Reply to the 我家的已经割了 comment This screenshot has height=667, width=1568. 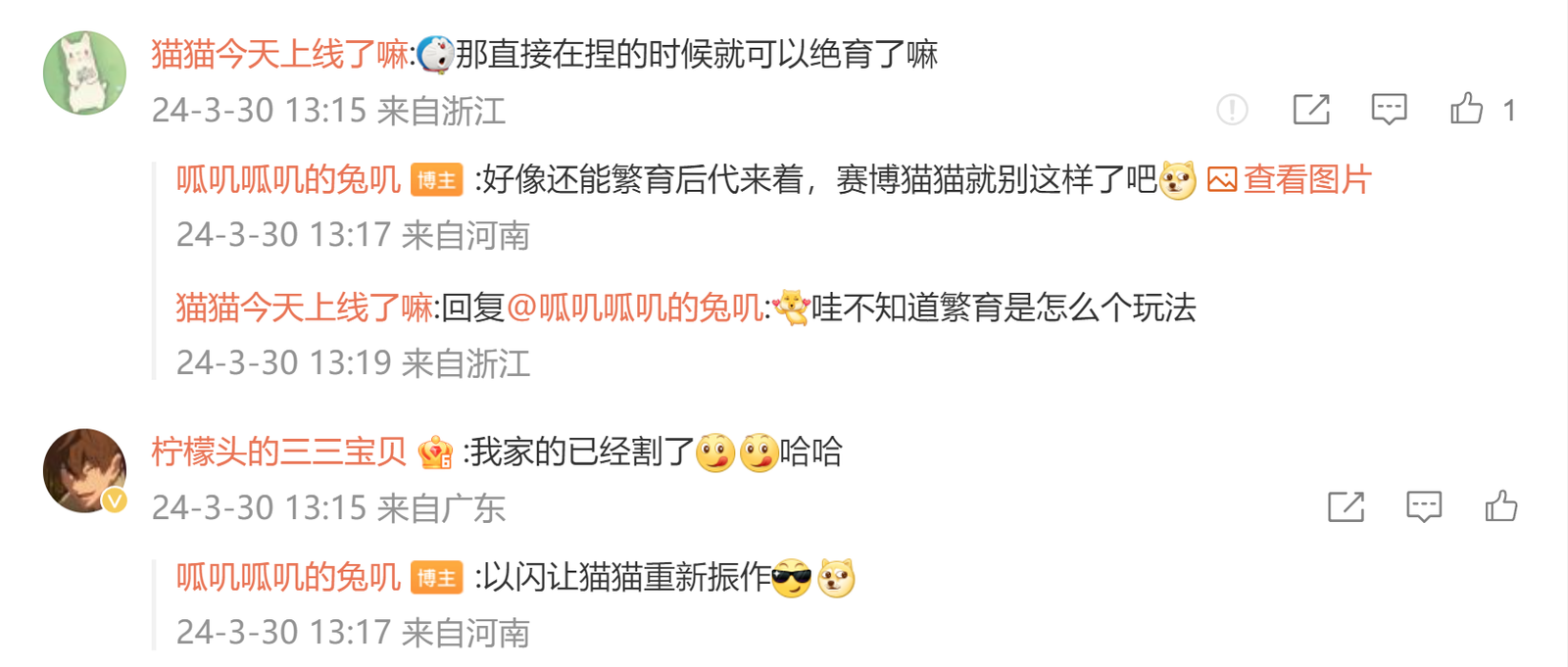pos(1424,507)
